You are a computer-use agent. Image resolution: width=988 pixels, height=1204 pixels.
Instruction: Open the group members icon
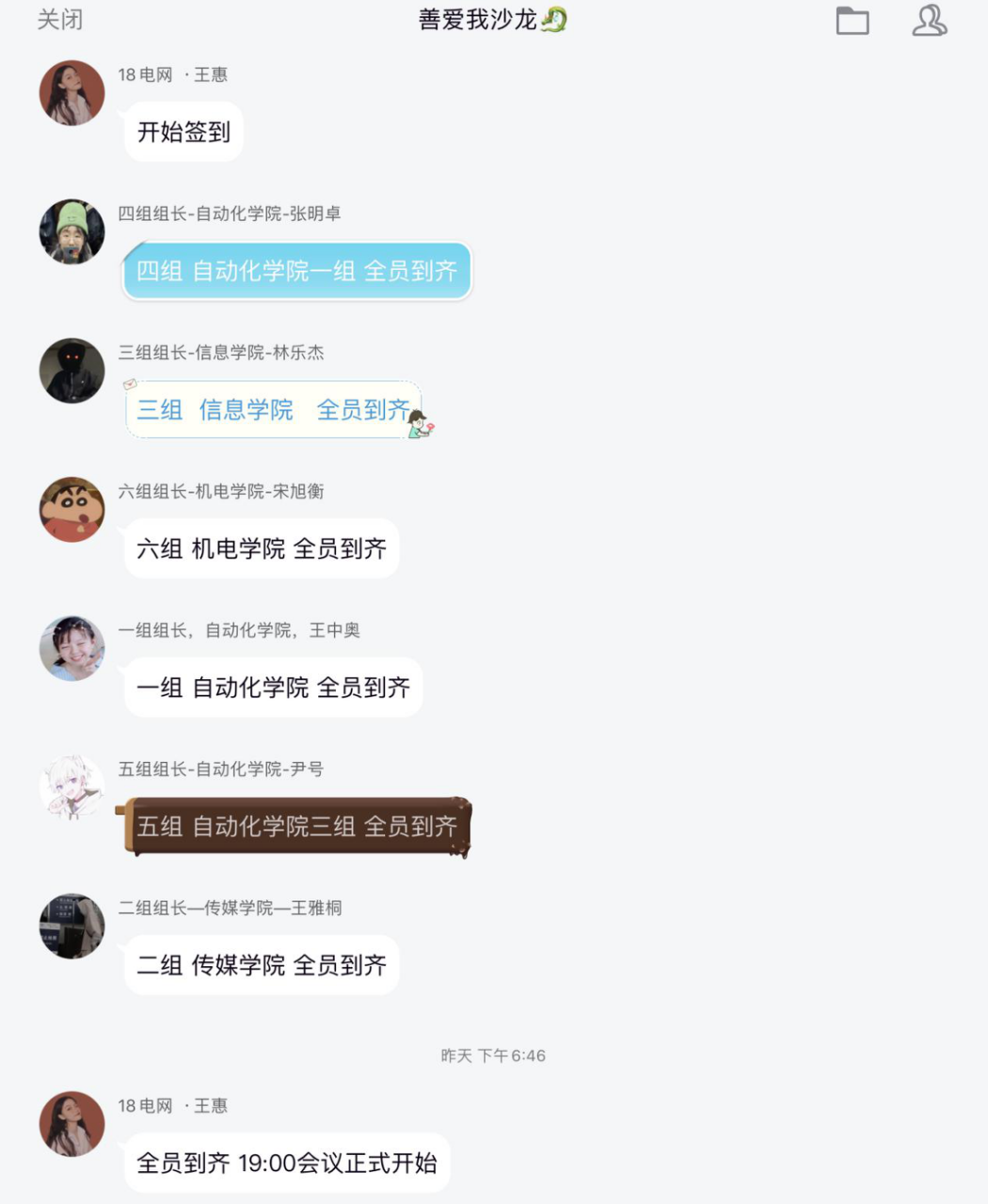coord(929,21)
